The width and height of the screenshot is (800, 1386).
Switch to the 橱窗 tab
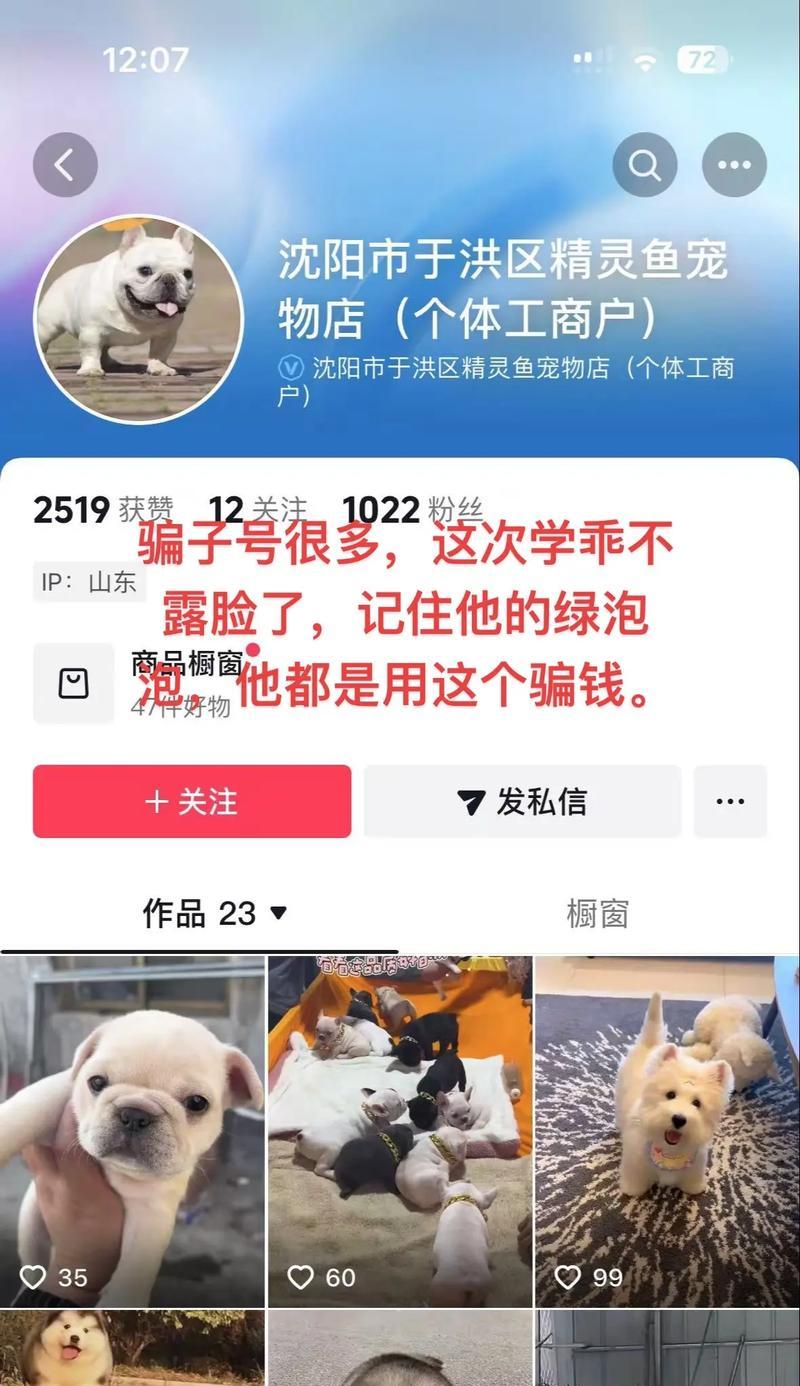tap(597, 913)
